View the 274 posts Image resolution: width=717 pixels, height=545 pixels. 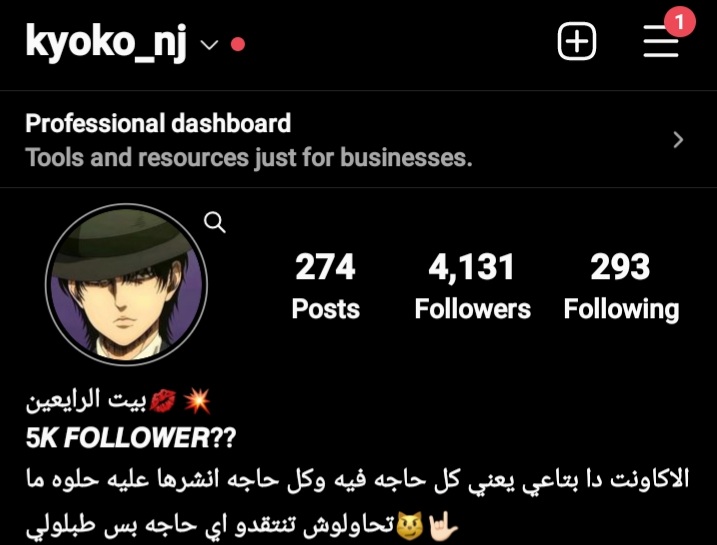pos(325,286)
